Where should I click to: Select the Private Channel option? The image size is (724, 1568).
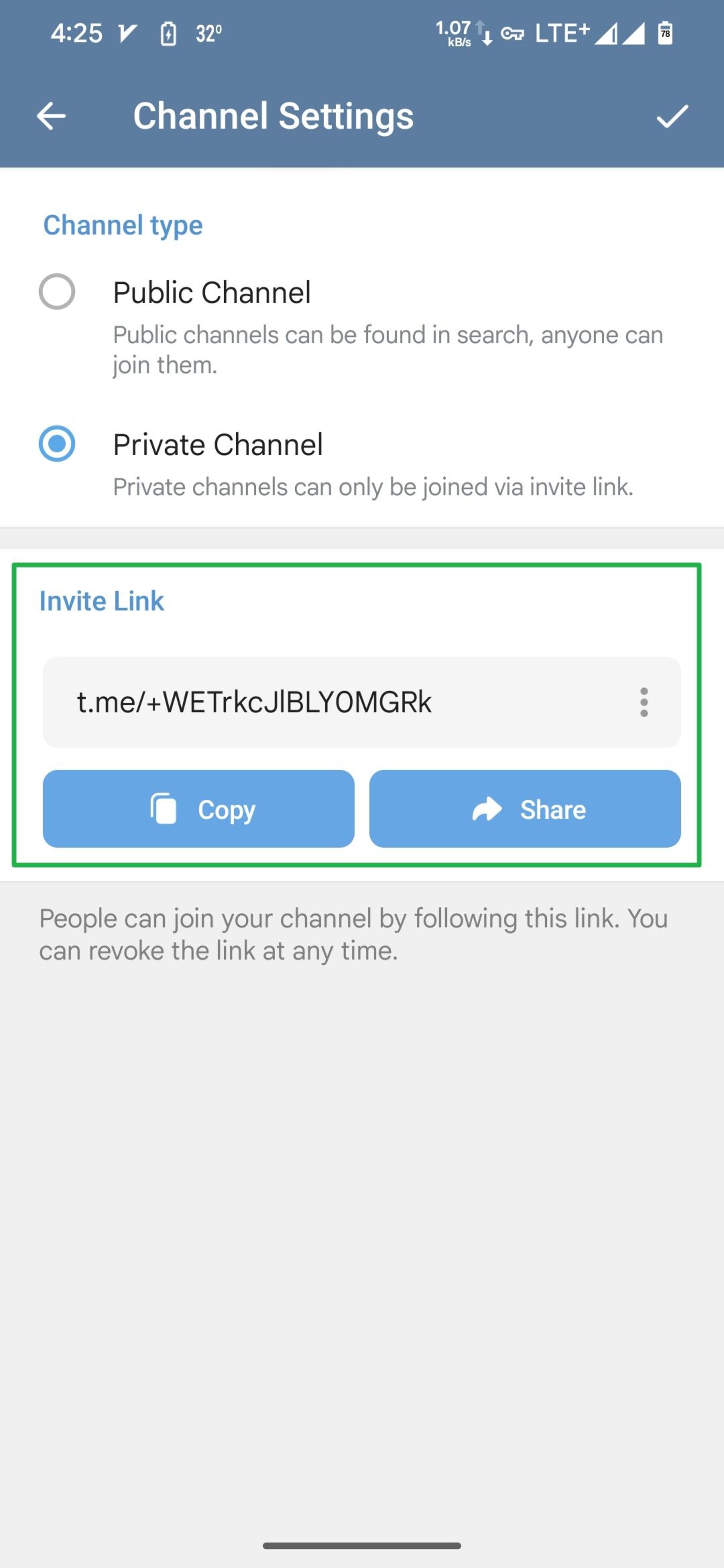(x=57, y=444)
